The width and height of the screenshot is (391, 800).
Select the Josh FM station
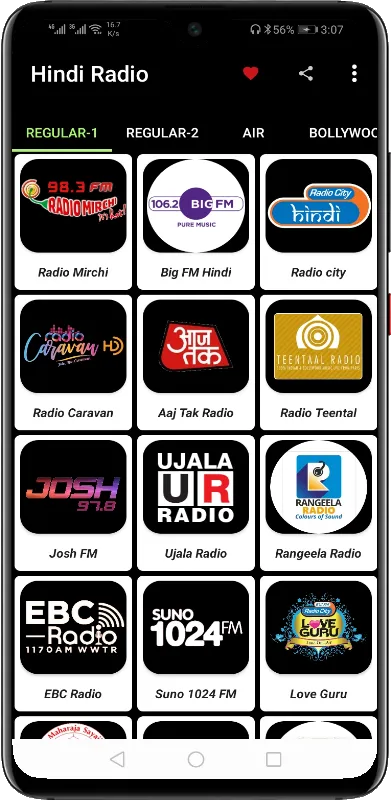[x=73, y=503]
